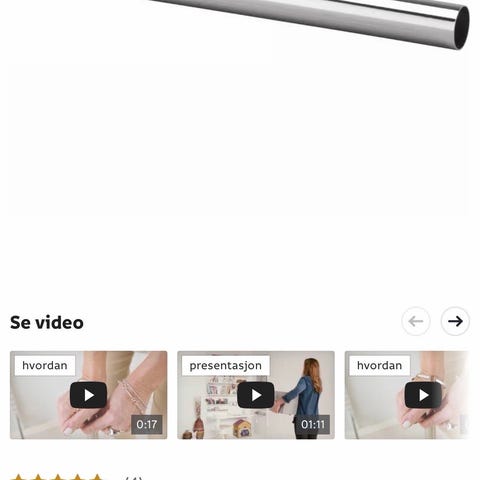Play the 01:11 presentasjon video
The width and height of the screenshot is (480, 480).
tap(256, 395)
